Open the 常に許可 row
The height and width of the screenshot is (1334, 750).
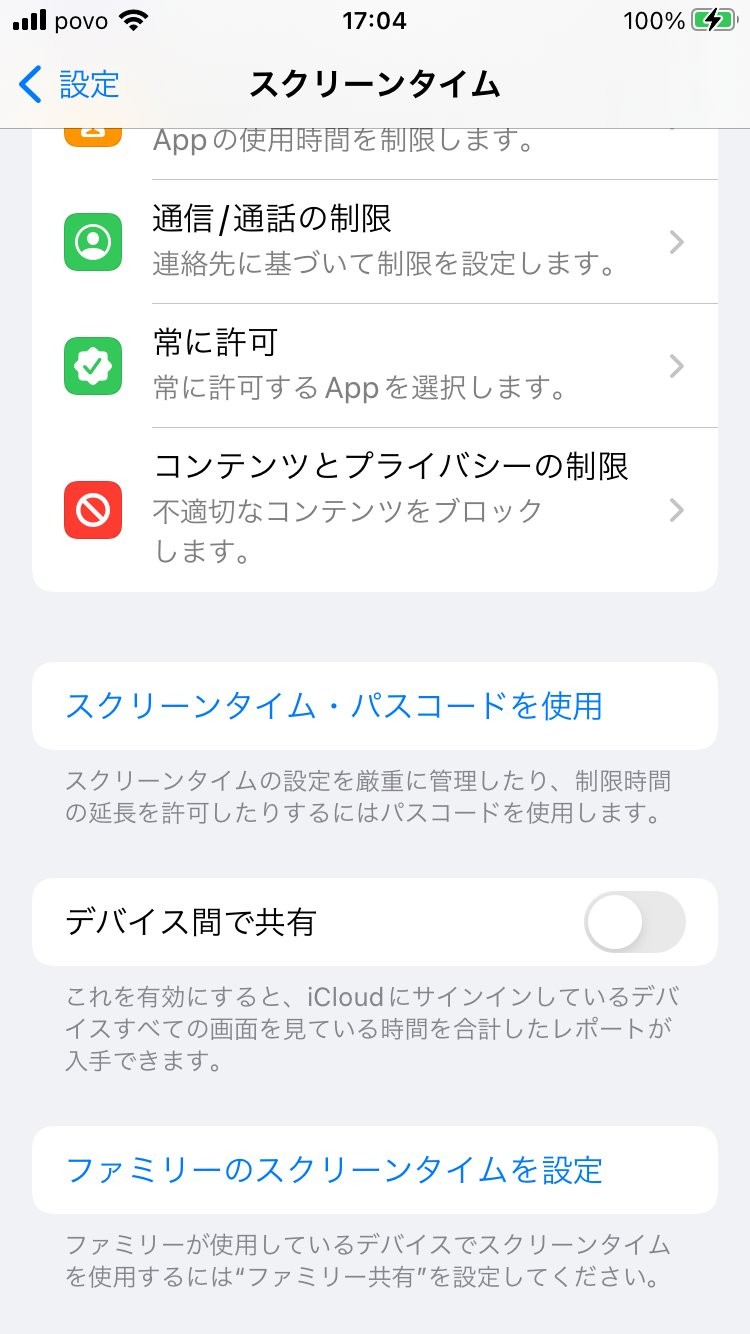pyautogui.click(x=375, y=366)
